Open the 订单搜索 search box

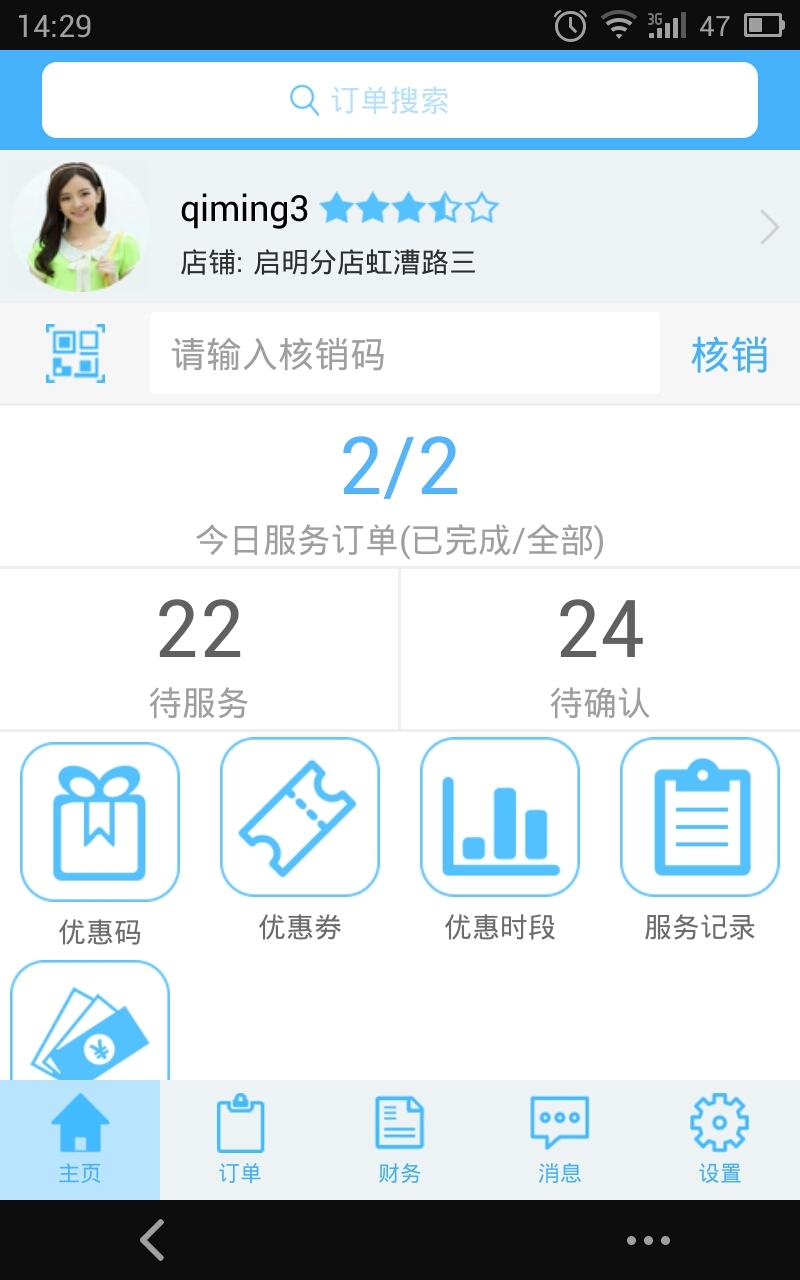(400, 100)
